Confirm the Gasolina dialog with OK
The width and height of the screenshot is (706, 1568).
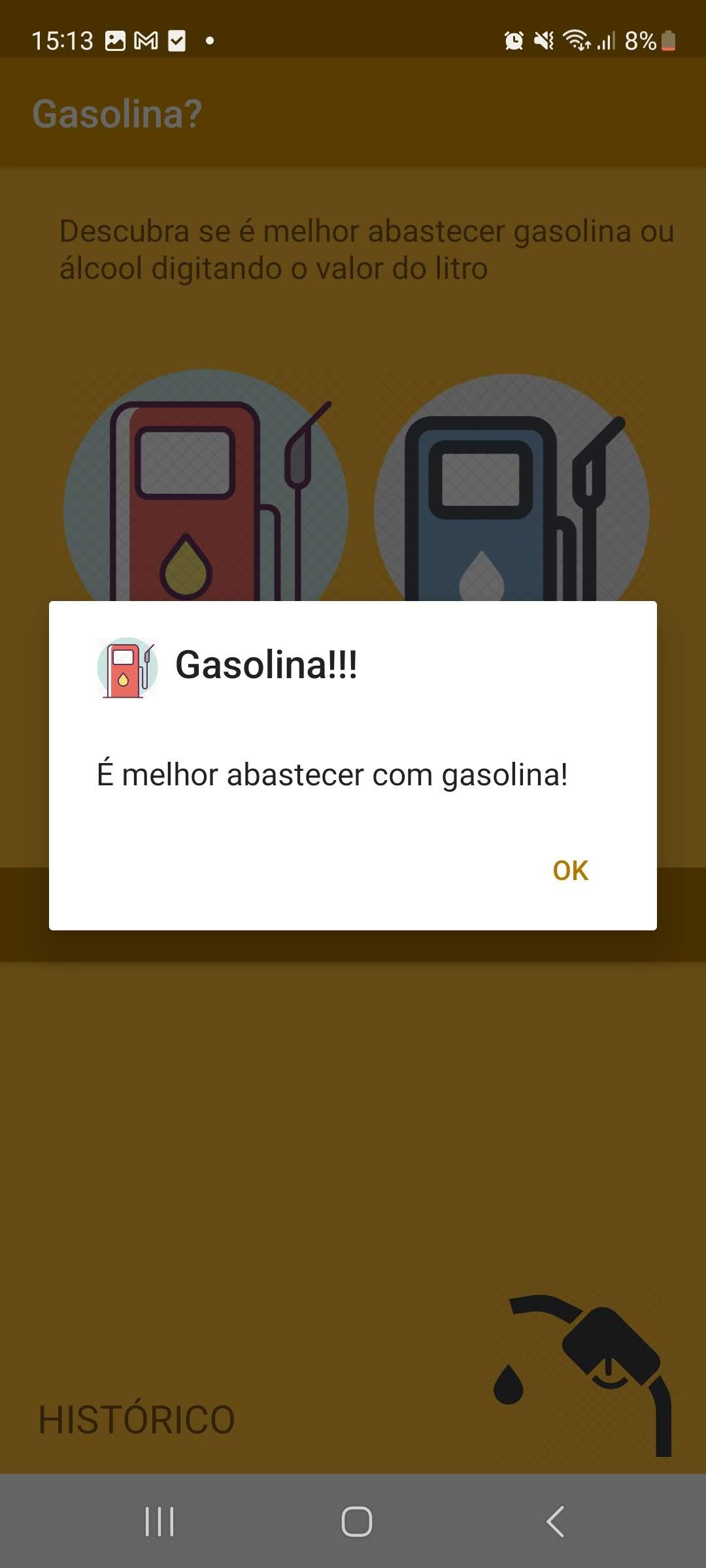[570, 870]
